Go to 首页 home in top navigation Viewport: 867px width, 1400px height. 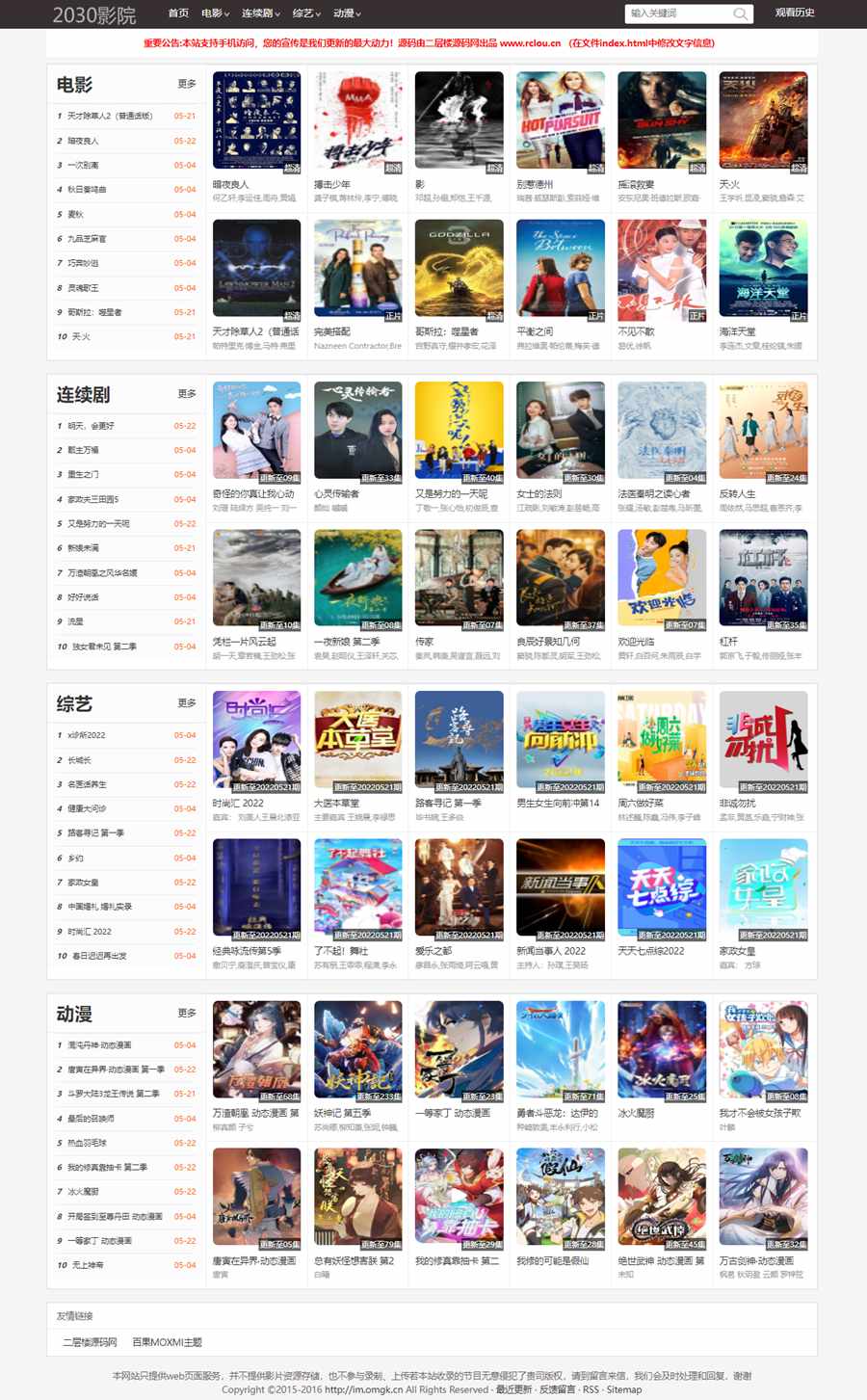[178, 13]
